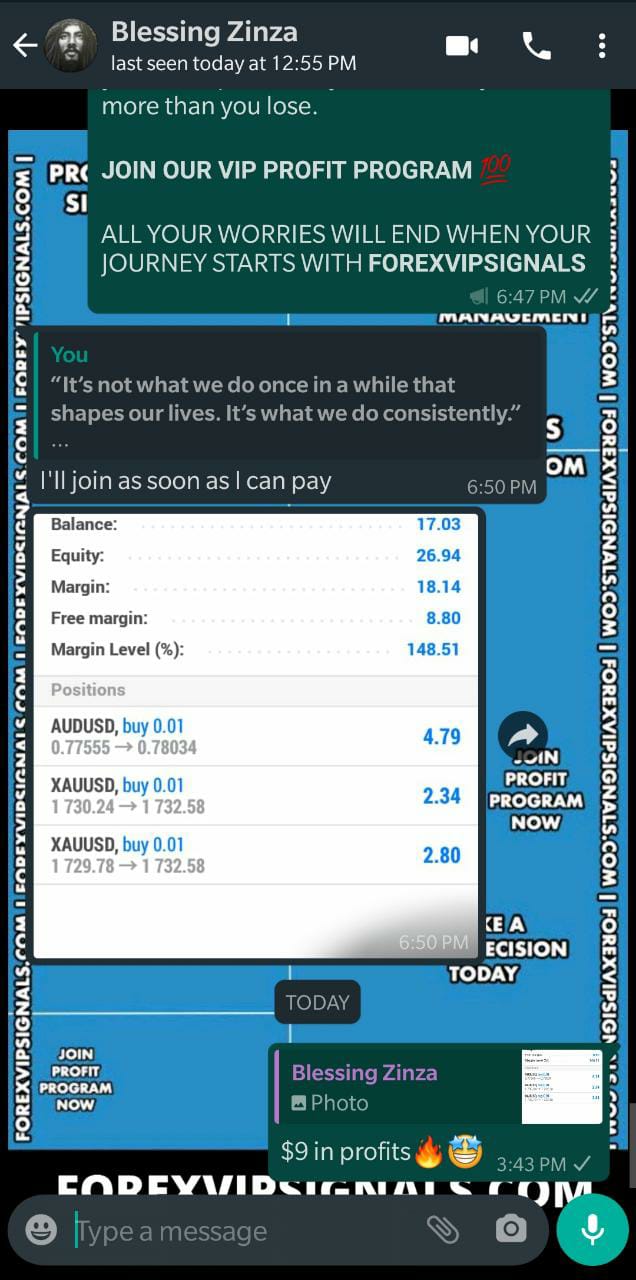The image size is (636, 1280).
Task: Attach a file with the paperclip
Action: tap(443, 1230)
